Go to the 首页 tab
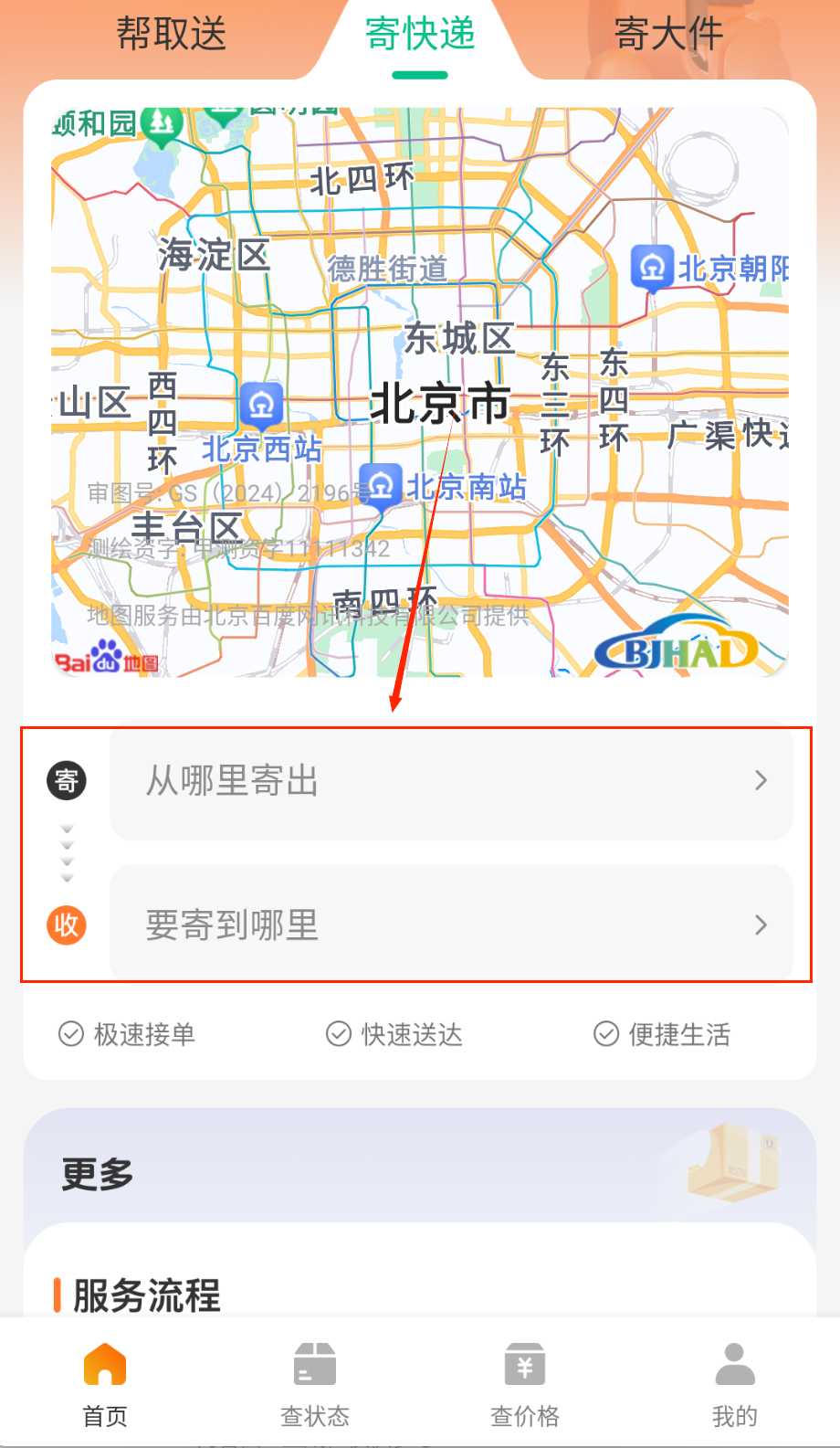 pos(105,1384)
